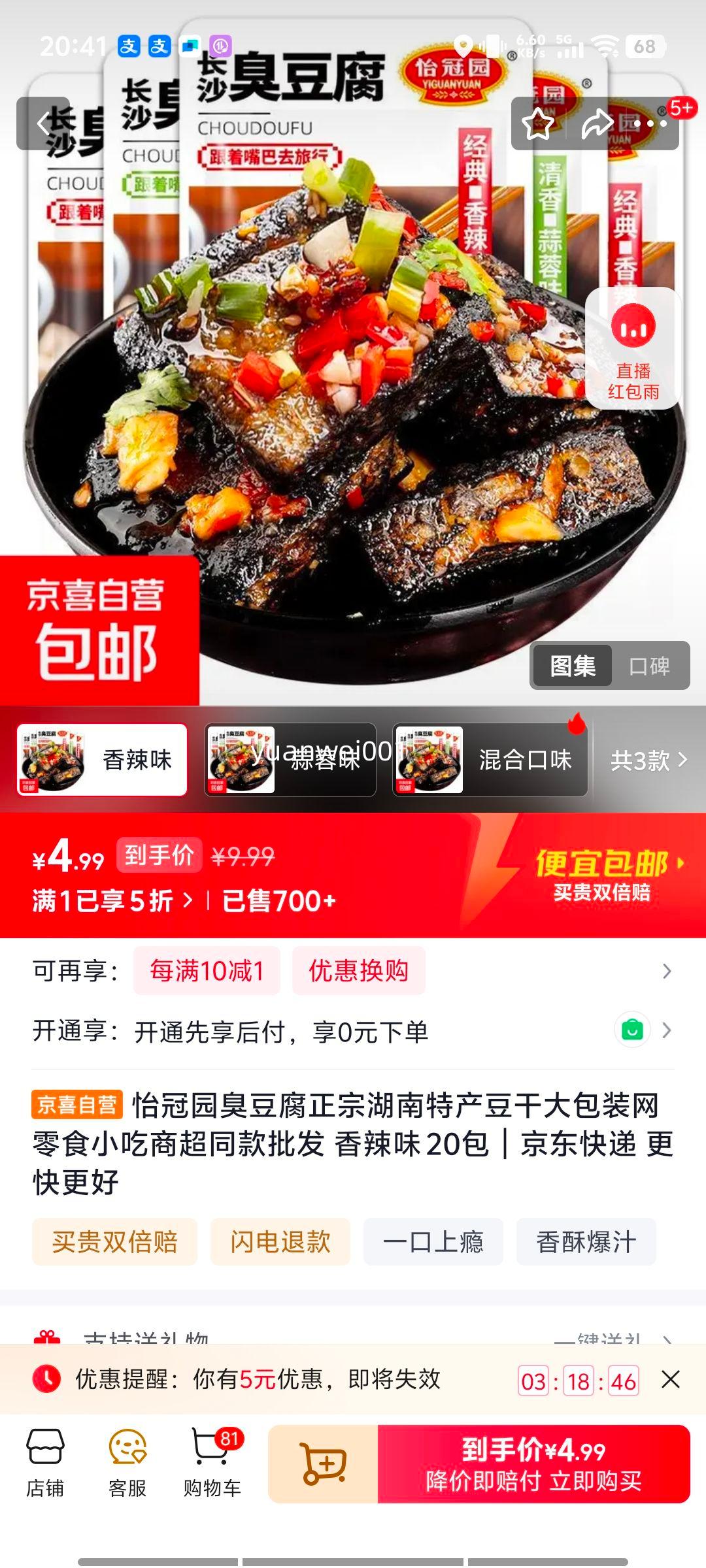
Task: Visit the 店铺 store page
Action: pyautogui.click(x=45, y=1463)
